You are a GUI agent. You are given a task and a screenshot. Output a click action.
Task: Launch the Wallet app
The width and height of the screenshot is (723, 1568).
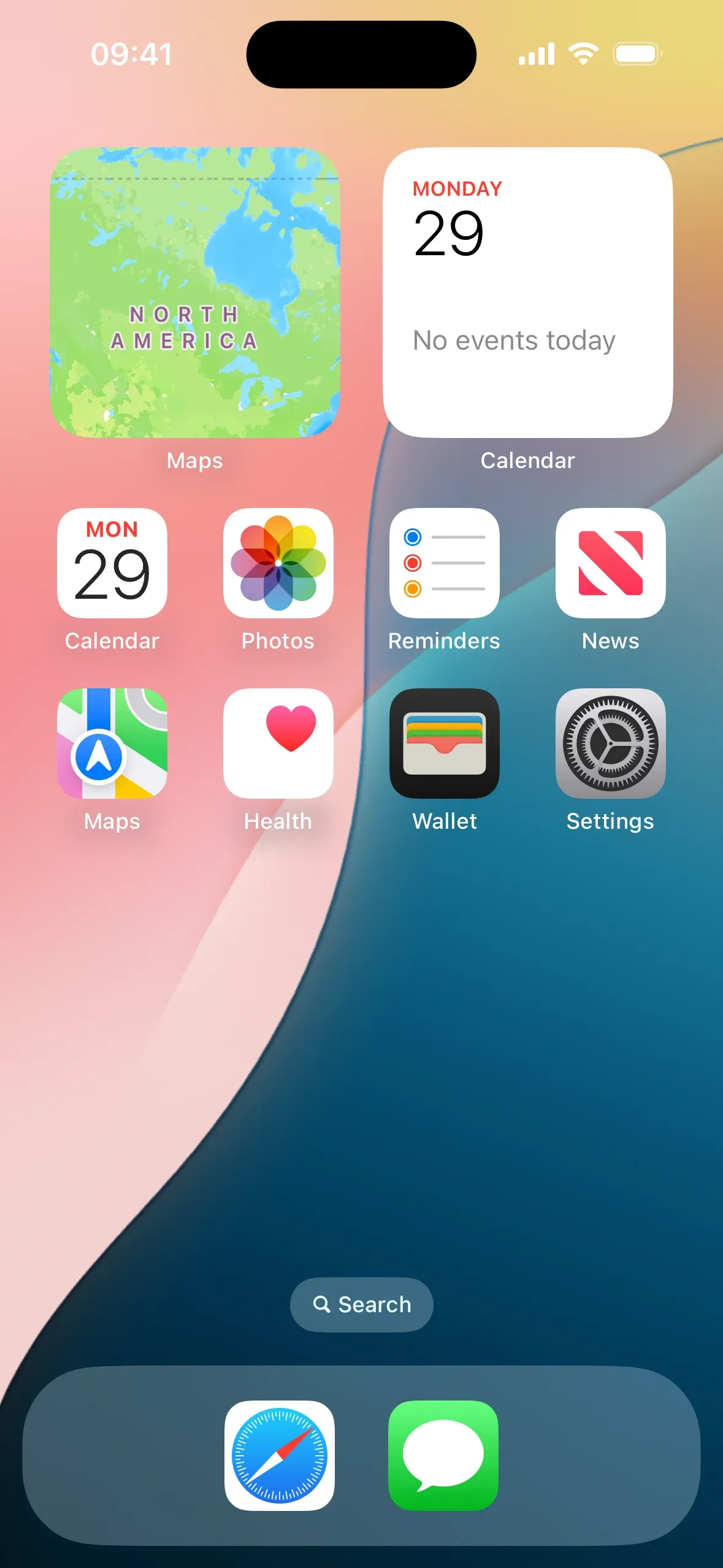pyautogui.click(x=445, y=743)
